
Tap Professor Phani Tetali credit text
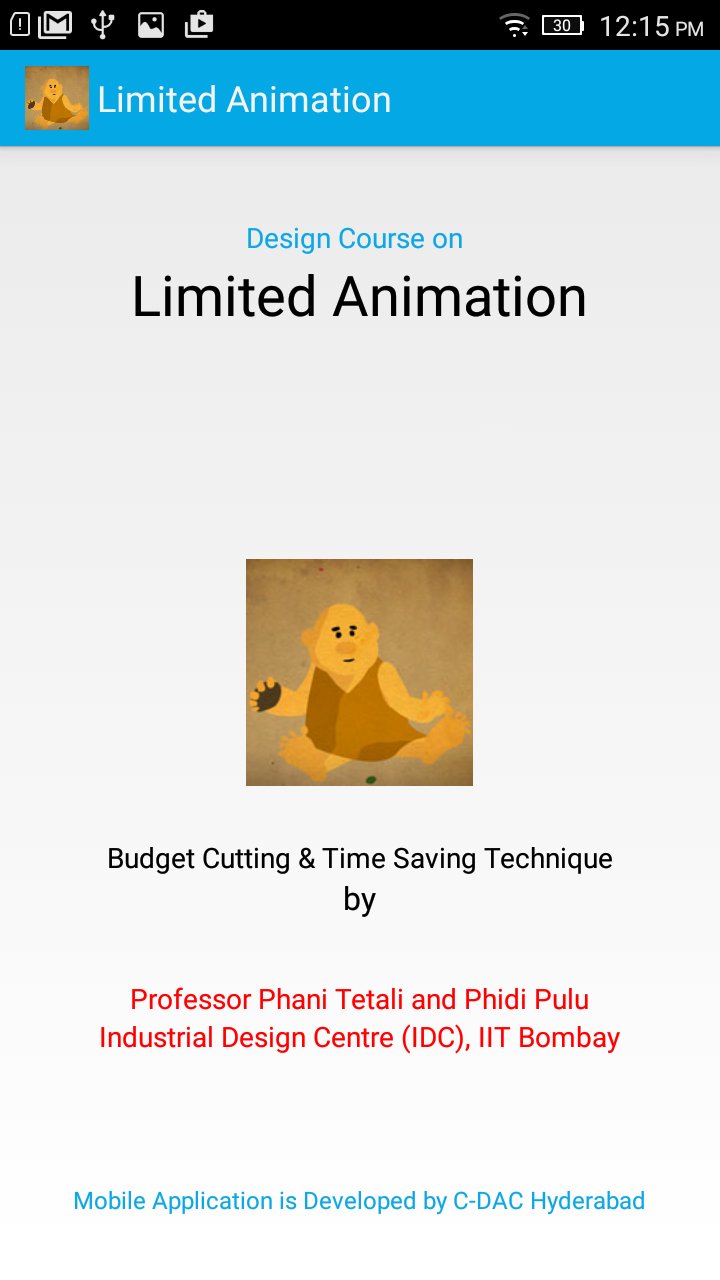(359, 999)
